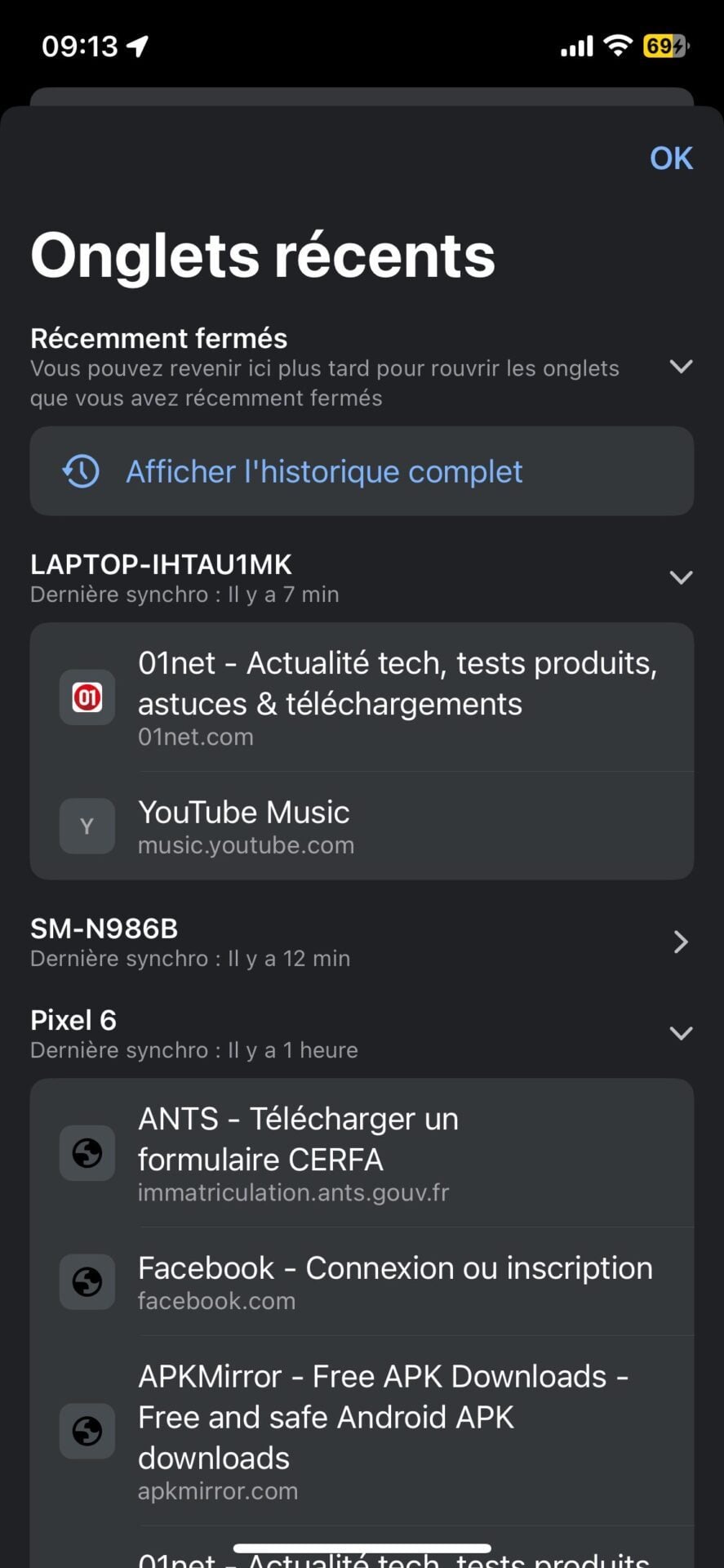This screenshot has height=1568, width=724.
Task: Collapse the LAPTOP-IHTAU1MK device section
Action: pyautogui.click(x=680, y=577)
